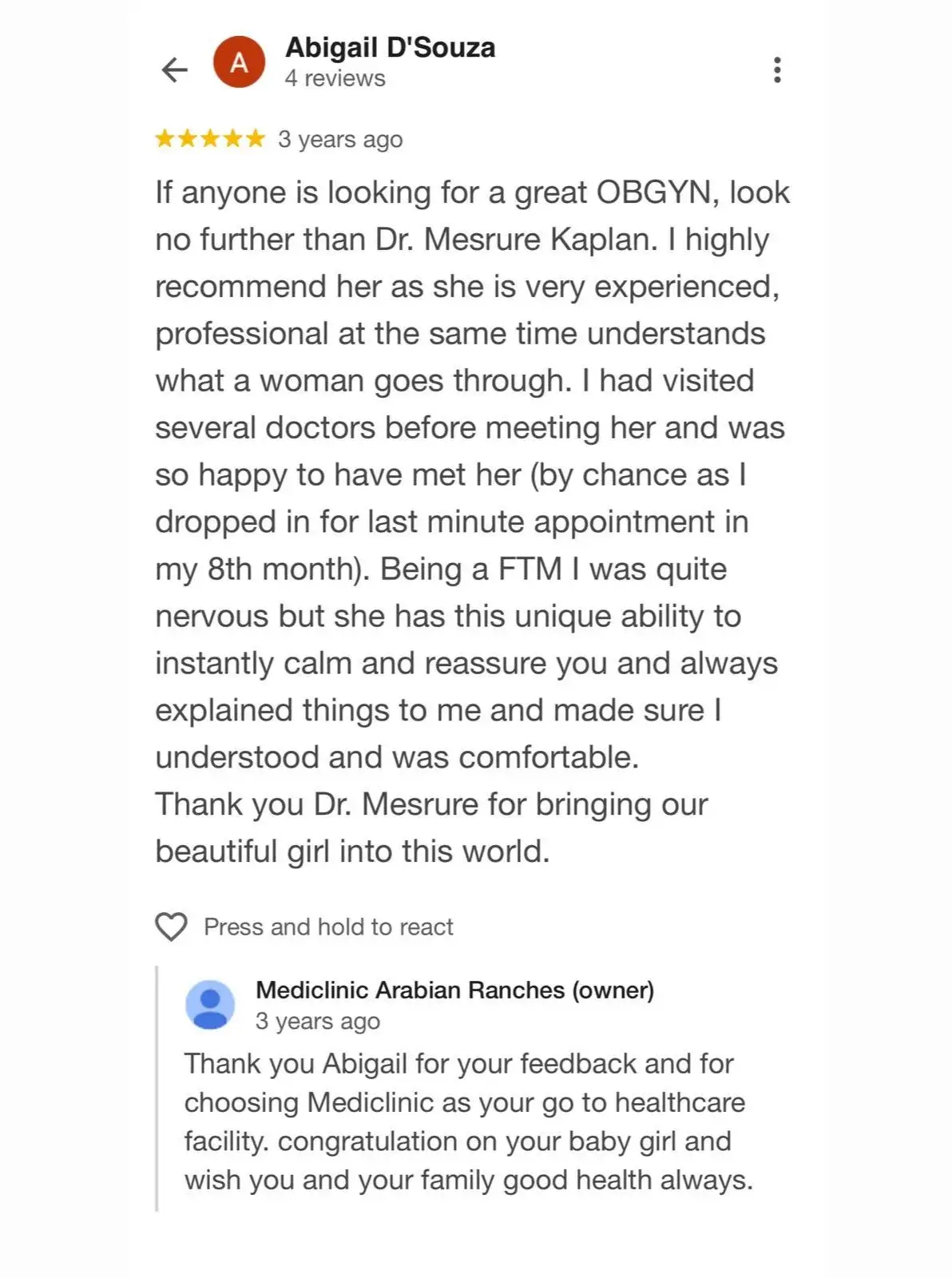The height and width of the screenshot is (1278, 952).
Task: Open the three-dot overflow menu
Action: pos(776,70)
